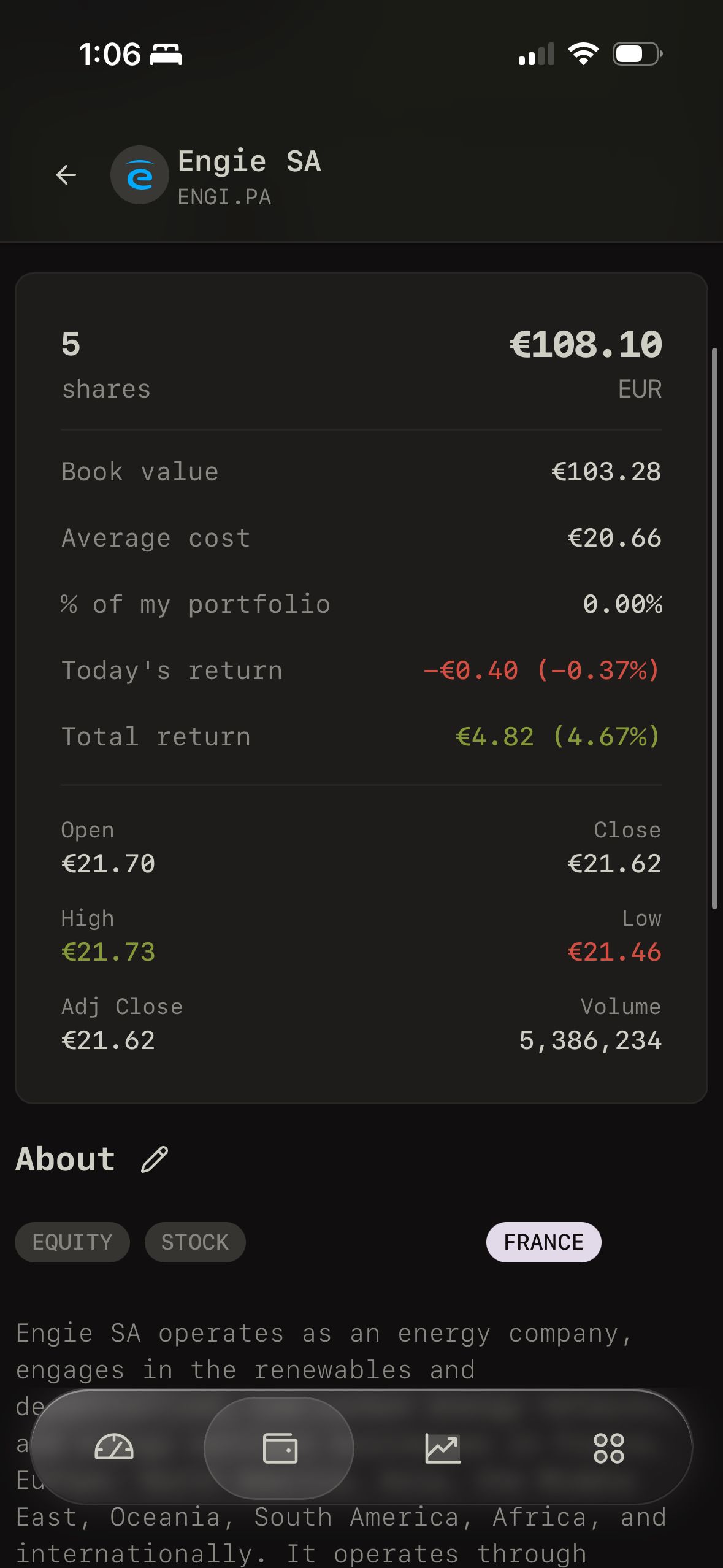The height and width of the screenshot is (1568, 723).
Task: Tap the Engie company logo
Action: point(140,175)
